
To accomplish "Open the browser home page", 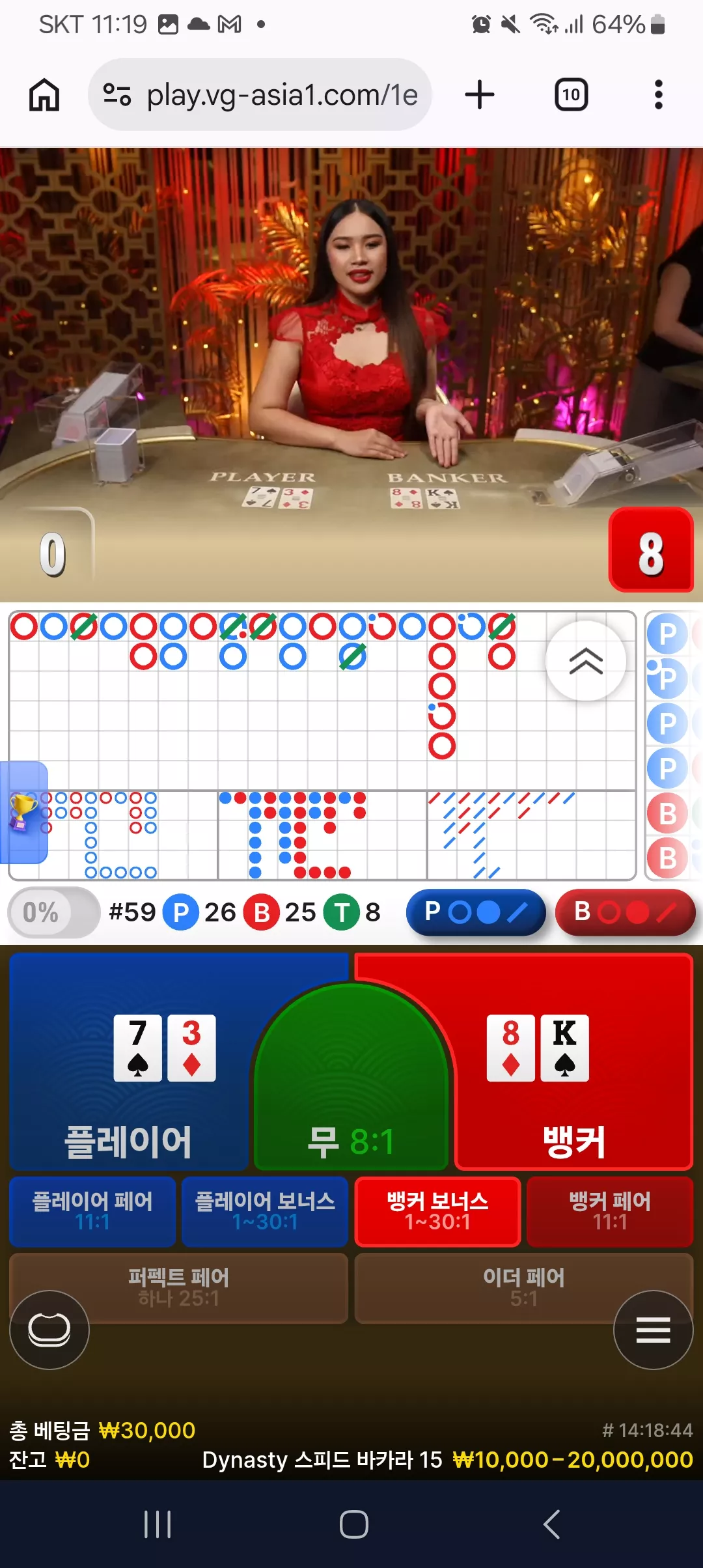I will (x=44, y=95).
